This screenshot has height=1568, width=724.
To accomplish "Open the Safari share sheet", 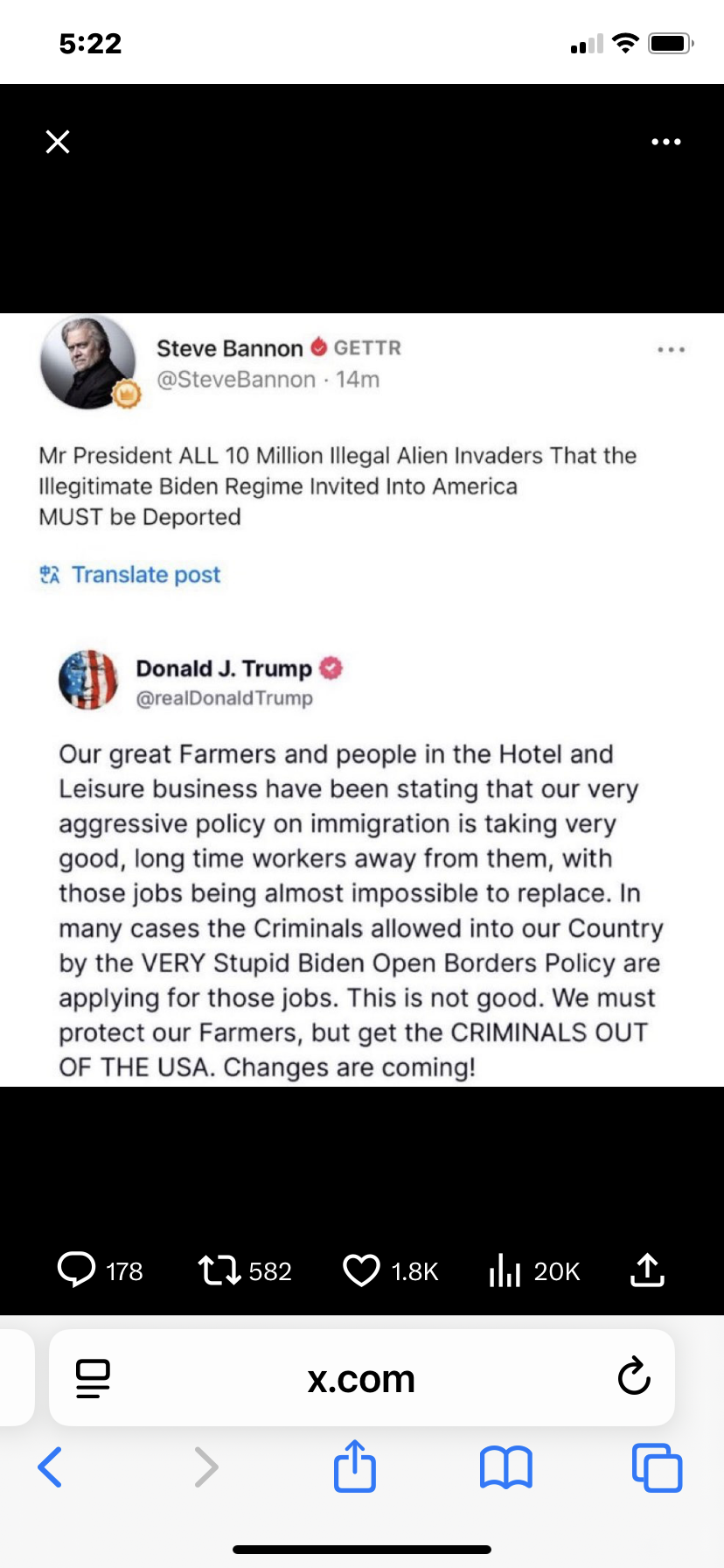I will coord(355,1466).
